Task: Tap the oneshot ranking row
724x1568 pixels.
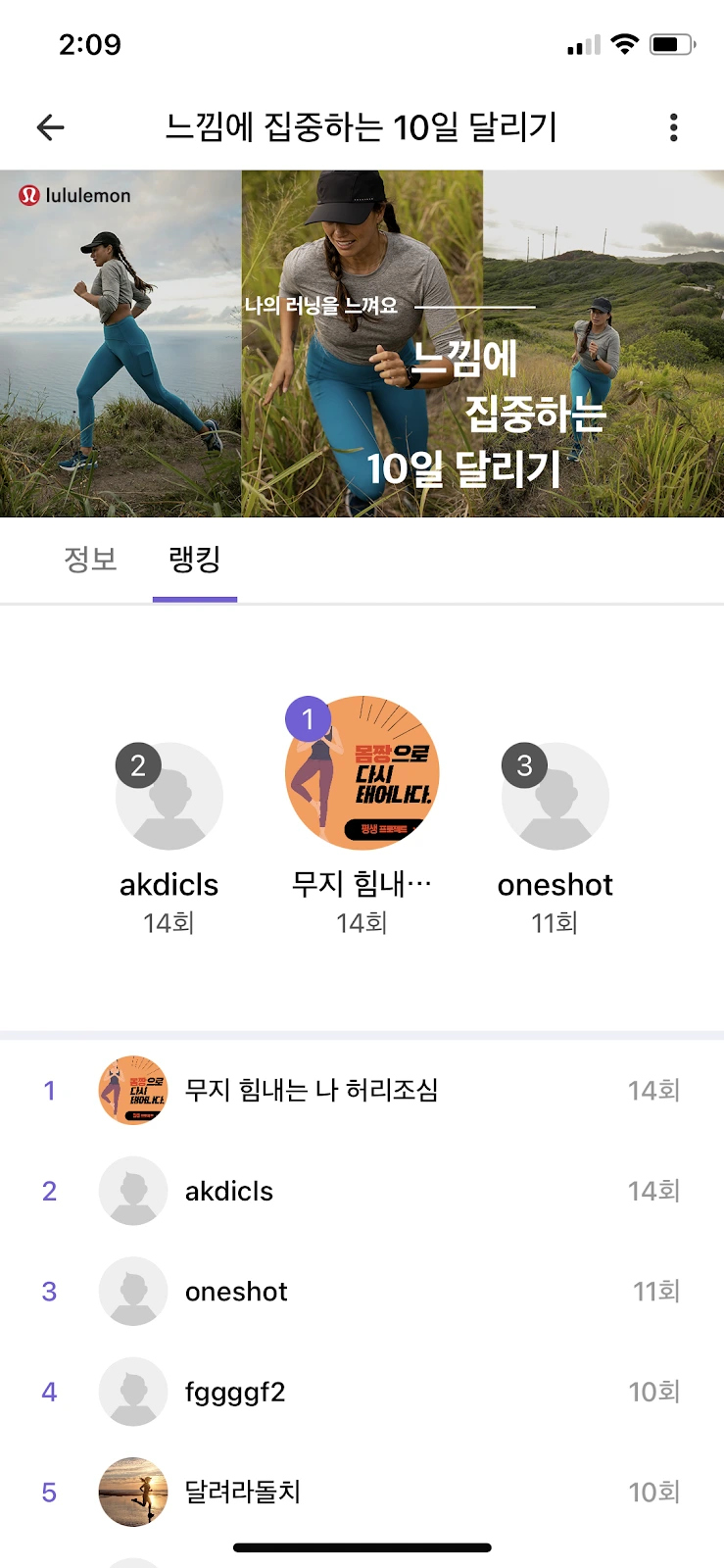Action: tap(362, 1292)
